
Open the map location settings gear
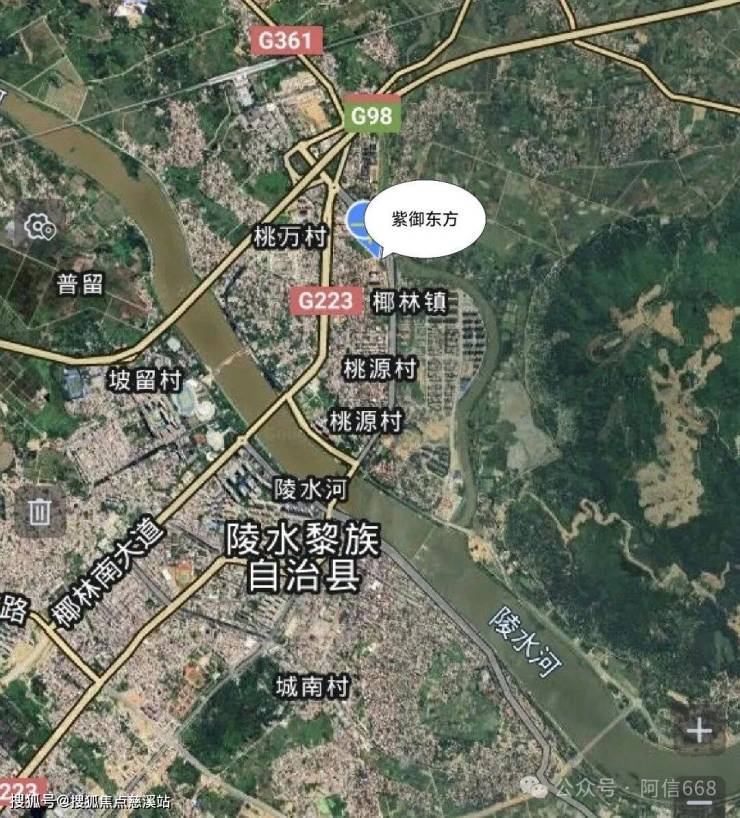tap(39, 227)
